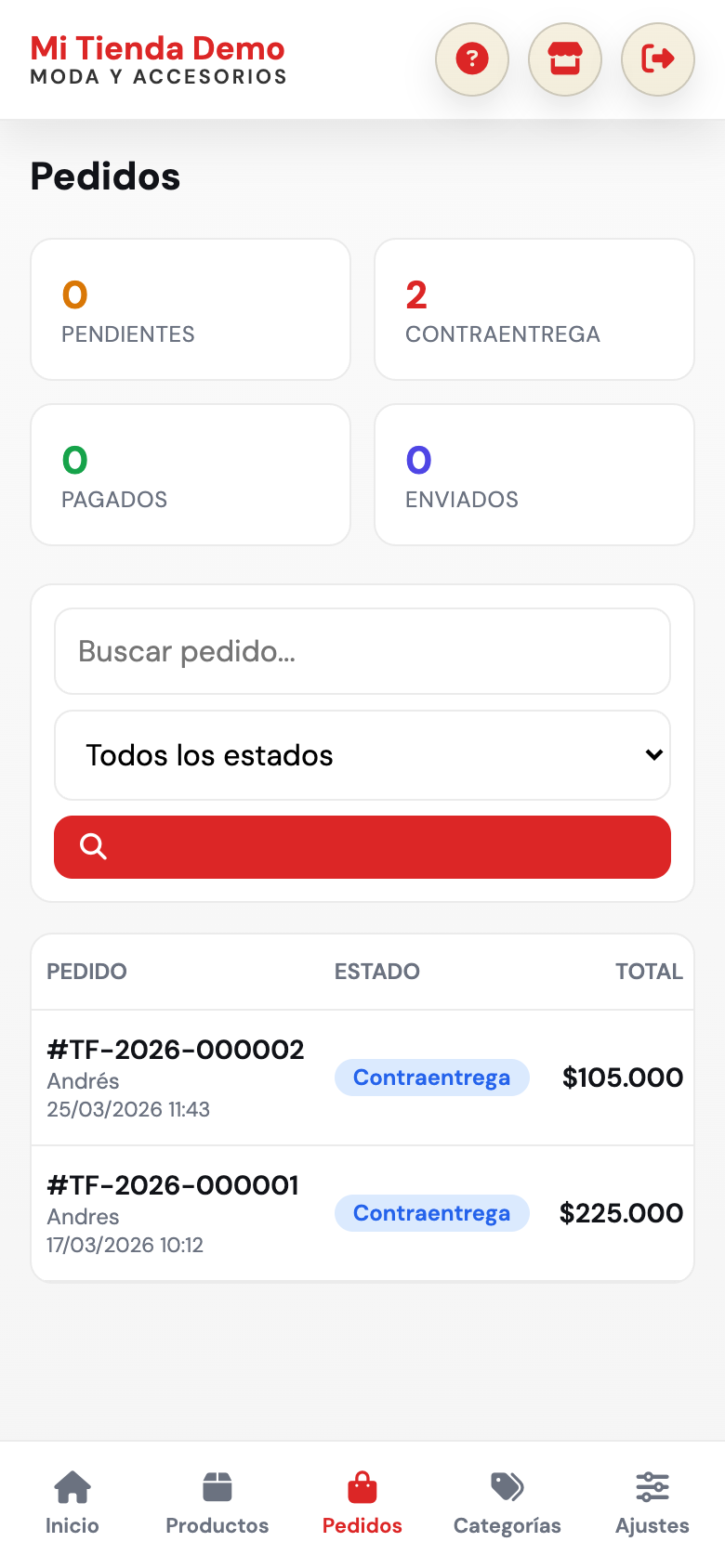This screenshot has width=725, height=1568.
Task: Open the sliders icon above Ajustes
Action: tap(652, 1487)
